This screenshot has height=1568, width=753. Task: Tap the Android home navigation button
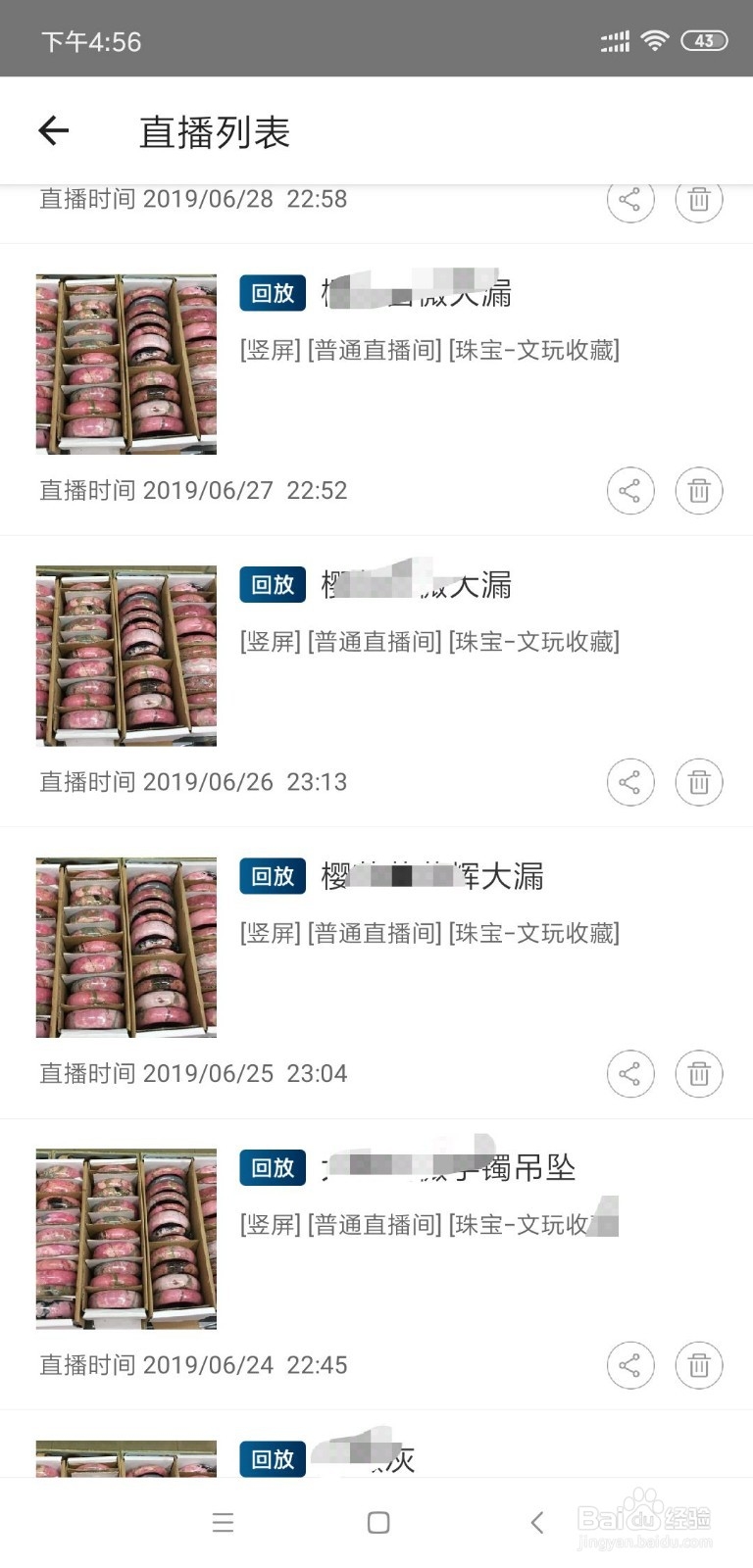[x=376, y=1523]
